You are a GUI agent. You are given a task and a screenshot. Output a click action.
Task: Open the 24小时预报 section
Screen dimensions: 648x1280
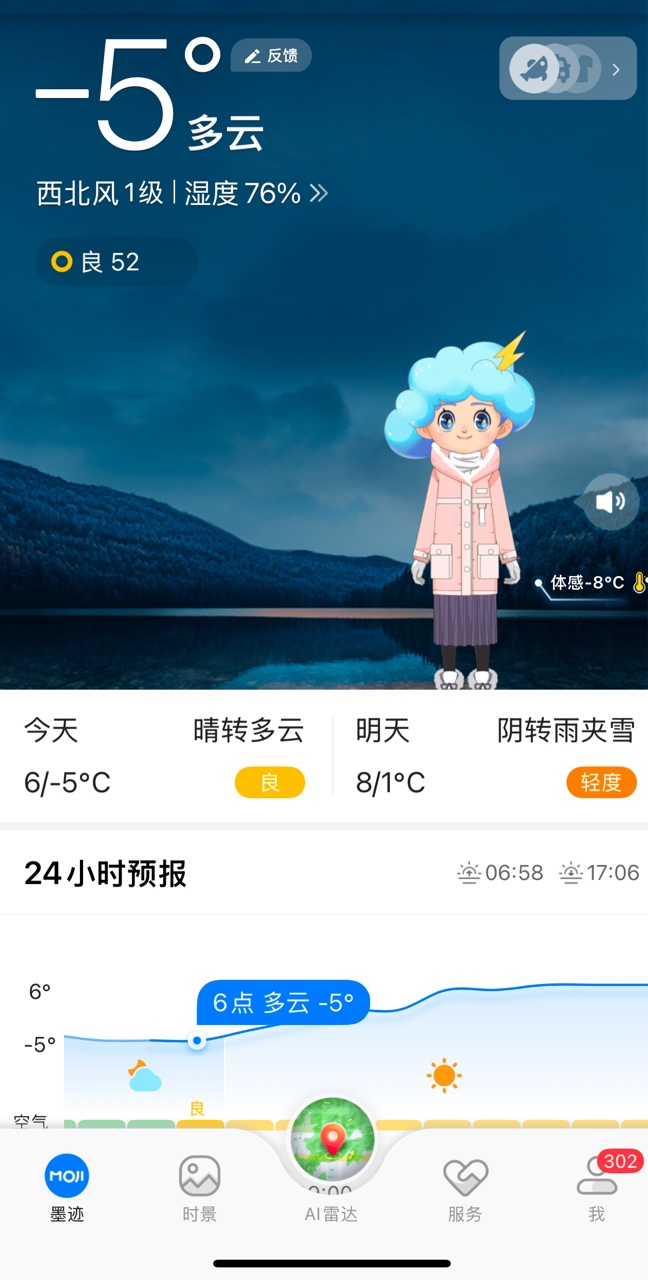coord(106,873)
